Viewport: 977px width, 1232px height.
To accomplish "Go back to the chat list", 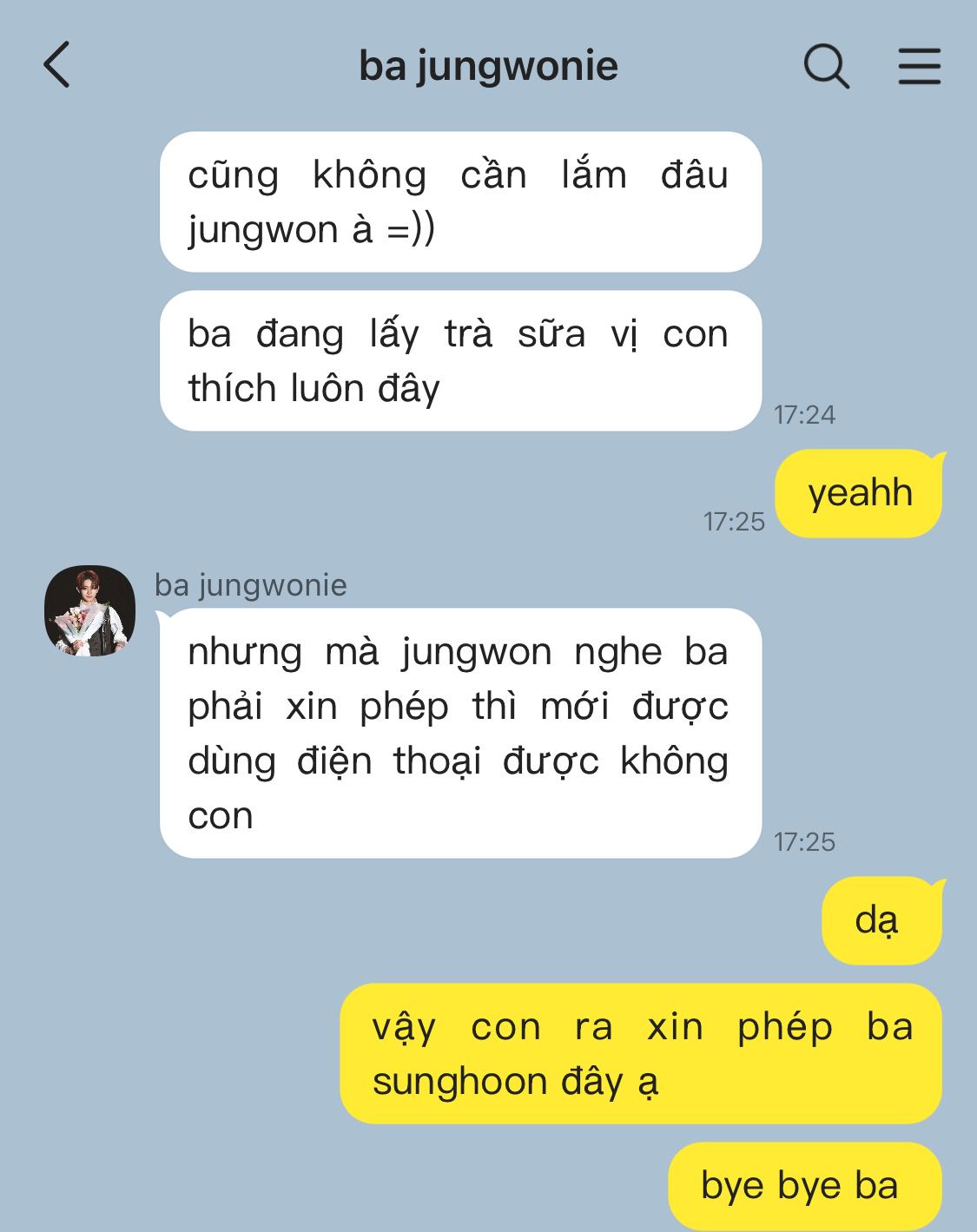I will [56, 65].
